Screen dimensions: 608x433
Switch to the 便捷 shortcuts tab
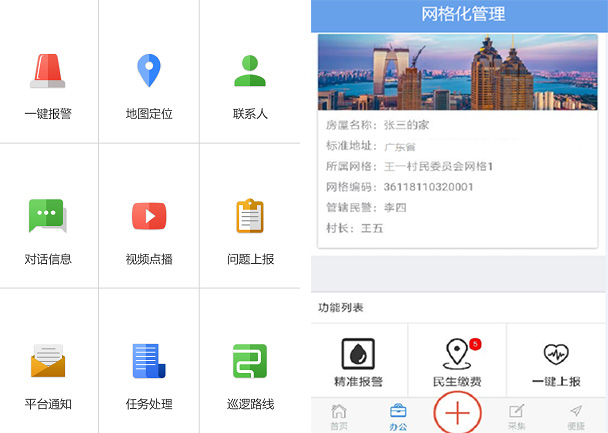click(576, 416)
